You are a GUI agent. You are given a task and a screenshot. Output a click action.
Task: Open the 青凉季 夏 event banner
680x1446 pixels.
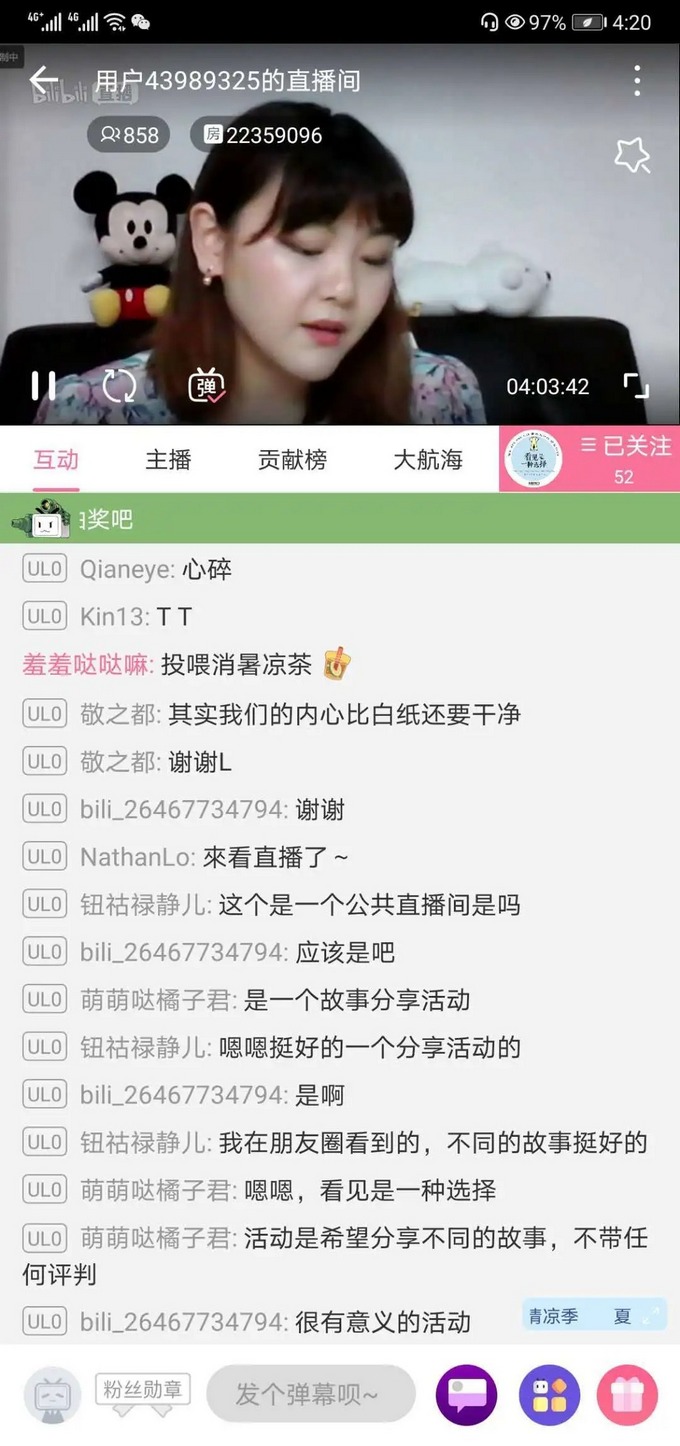[x=594, y=1316]
